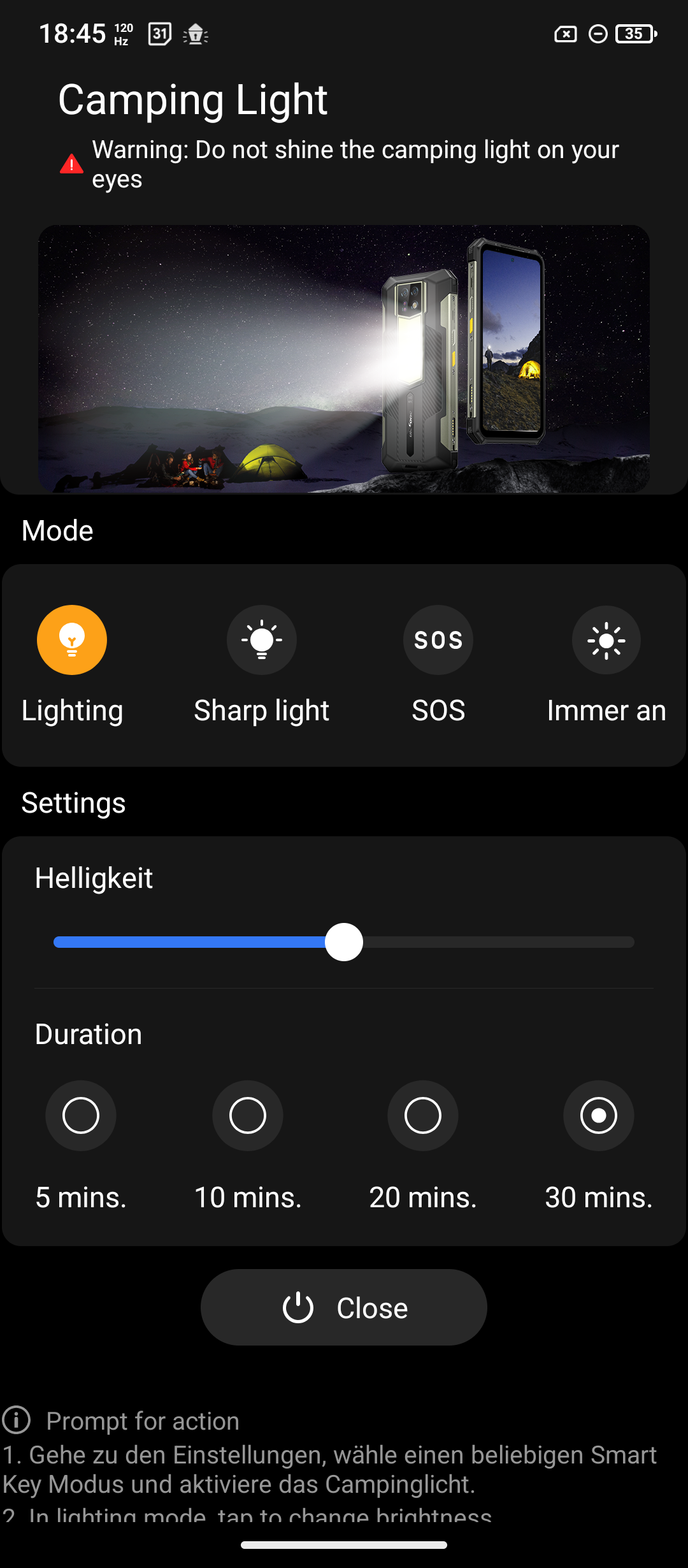688x1568 pixels.
Task: Set duration to 10 mins.
Action: [x=248, y=1115]
